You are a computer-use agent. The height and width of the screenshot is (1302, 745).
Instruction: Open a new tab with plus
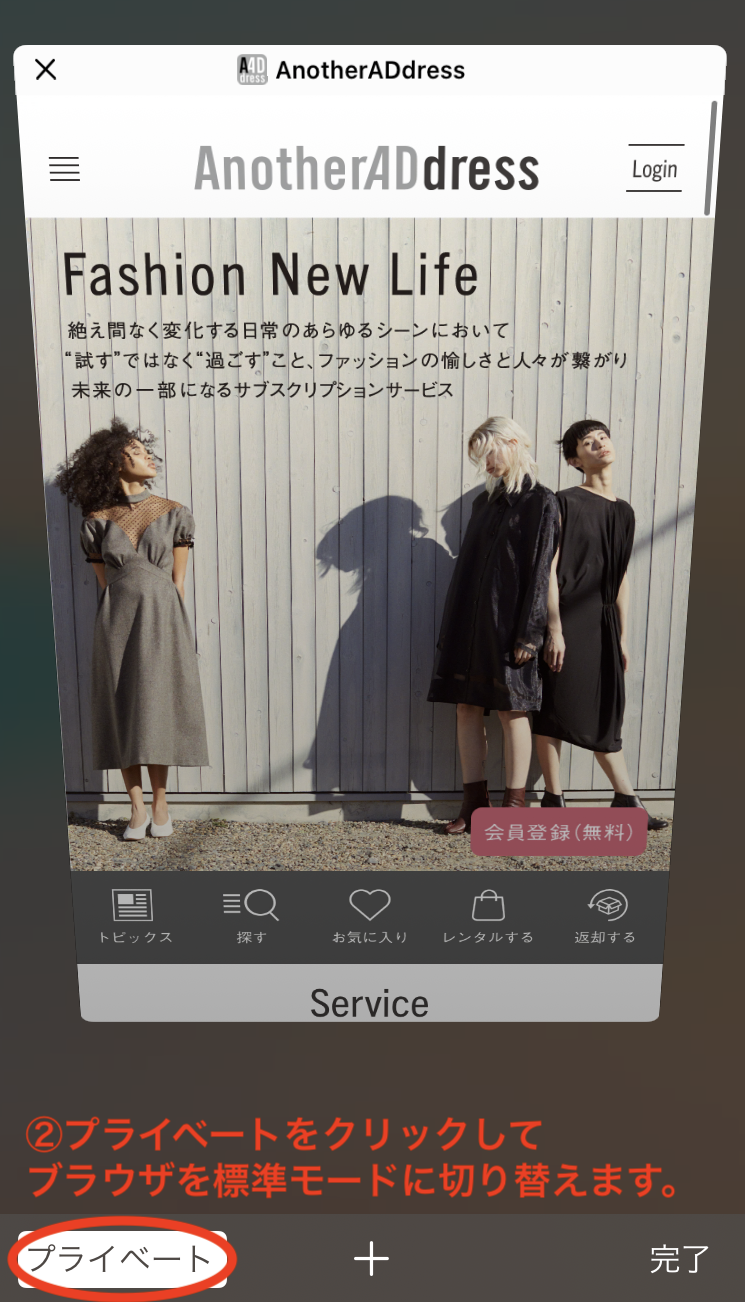371,1259
